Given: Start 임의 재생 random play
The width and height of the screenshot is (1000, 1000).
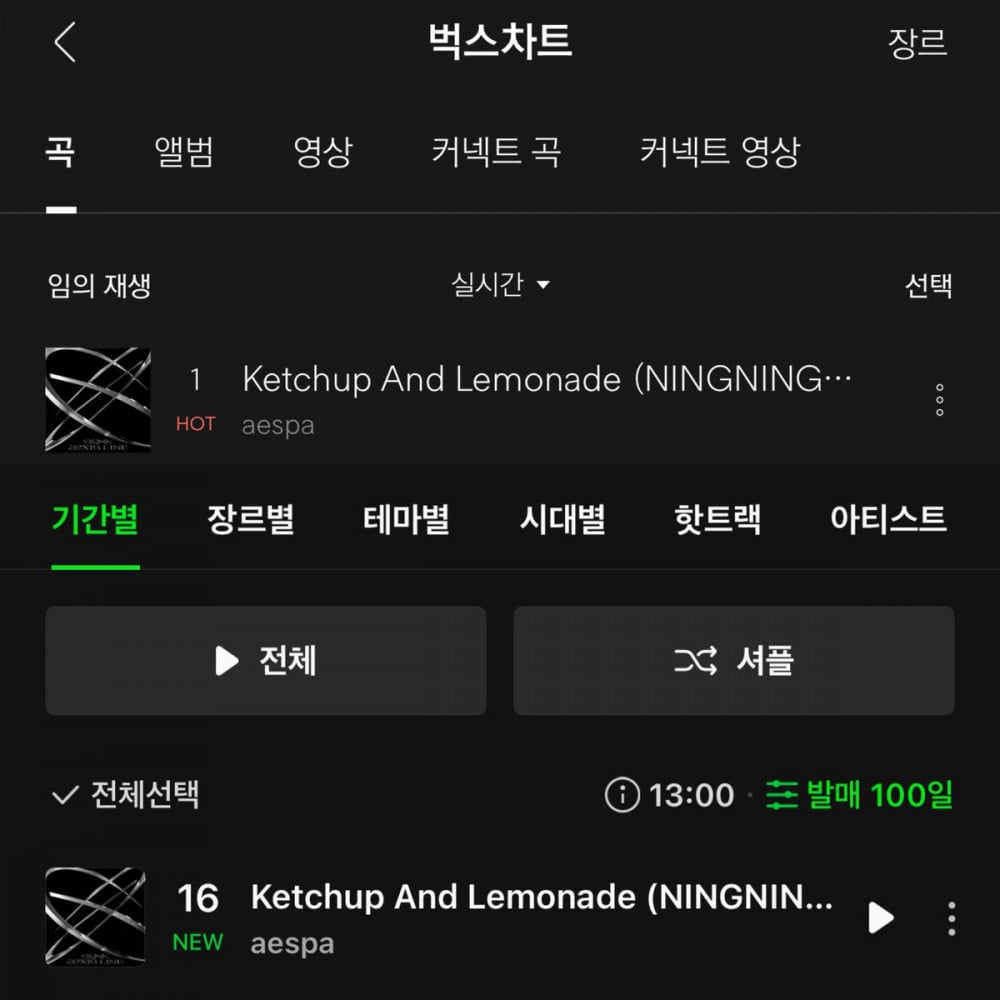Looking at the screenshot, I should [99, 286].
